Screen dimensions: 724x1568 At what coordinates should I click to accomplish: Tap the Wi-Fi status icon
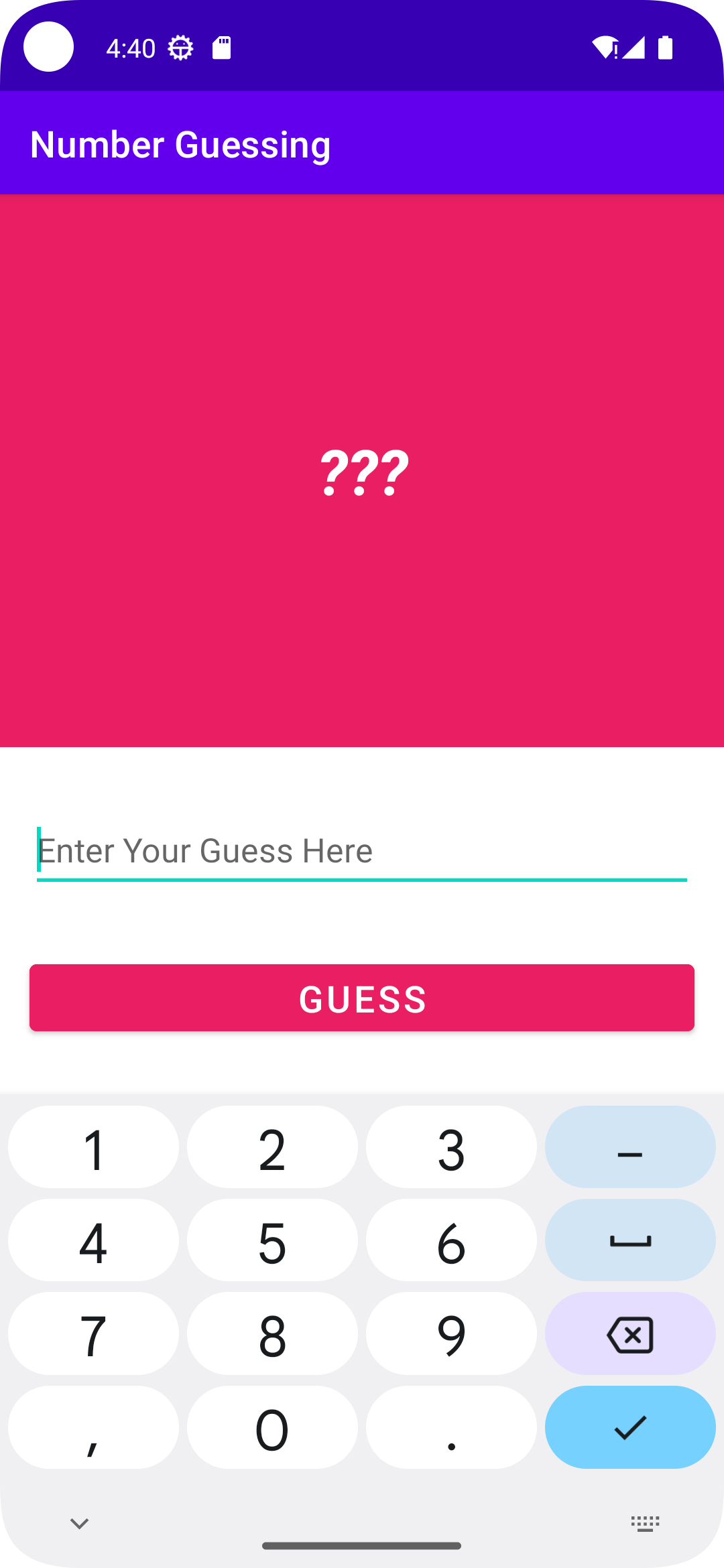point(604,46)
